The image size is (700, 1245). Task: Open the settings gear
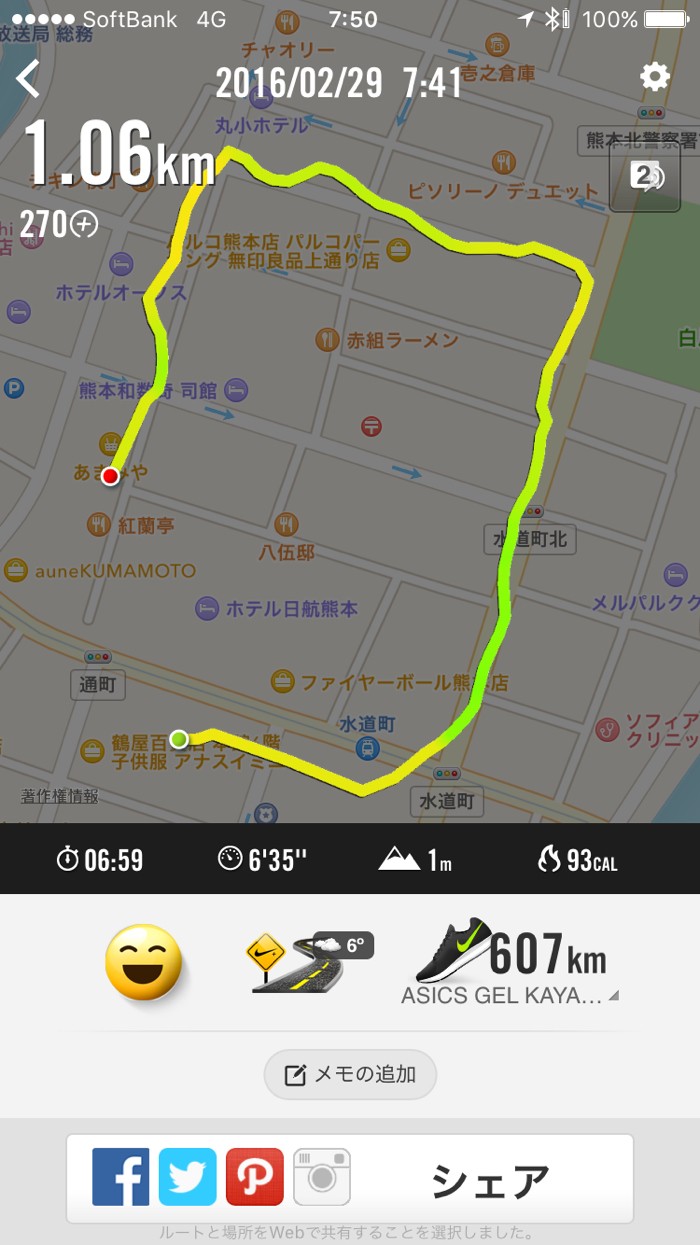(655, 77)
